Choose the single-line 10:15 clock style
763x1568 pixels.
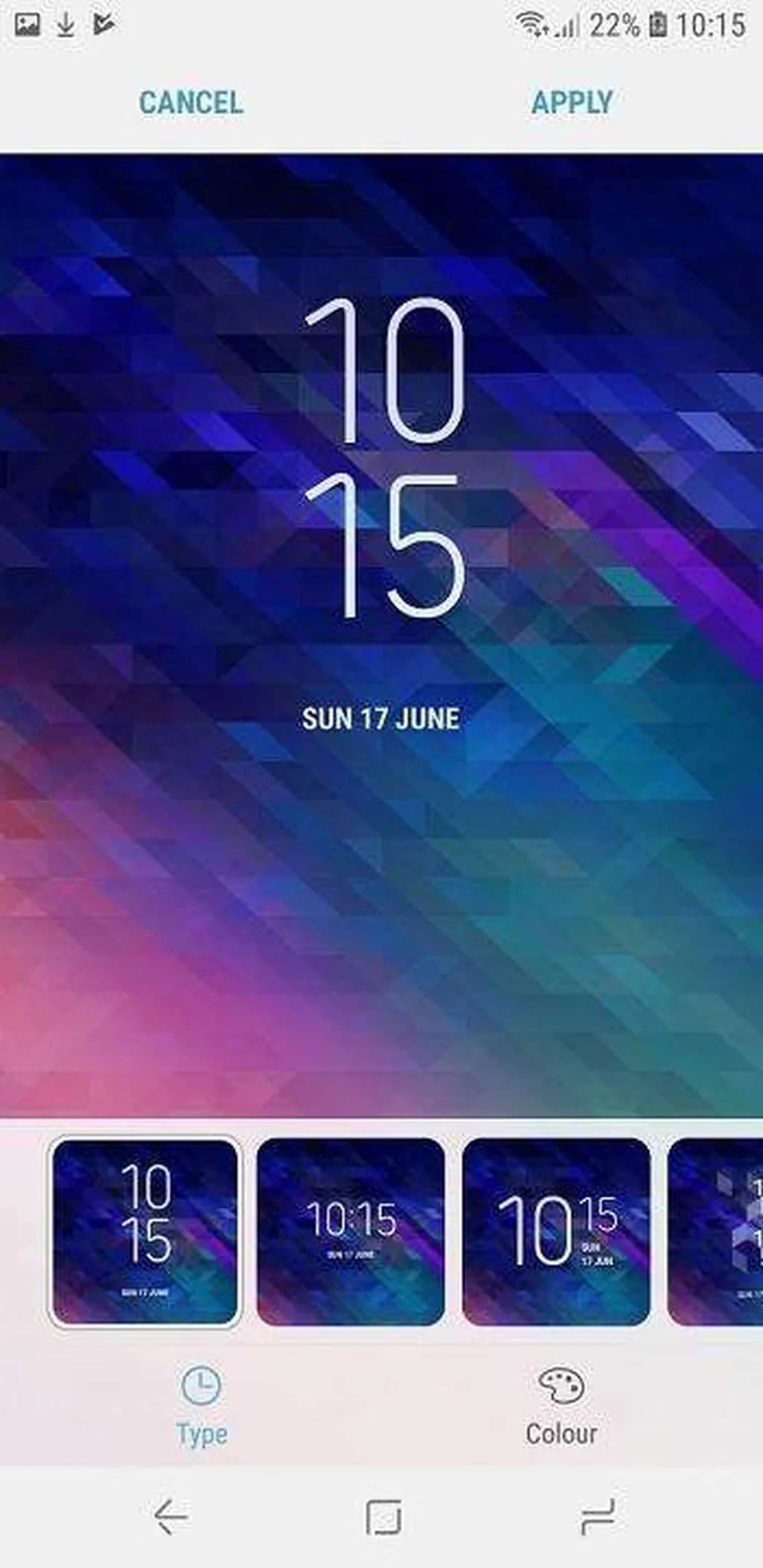350,1233
